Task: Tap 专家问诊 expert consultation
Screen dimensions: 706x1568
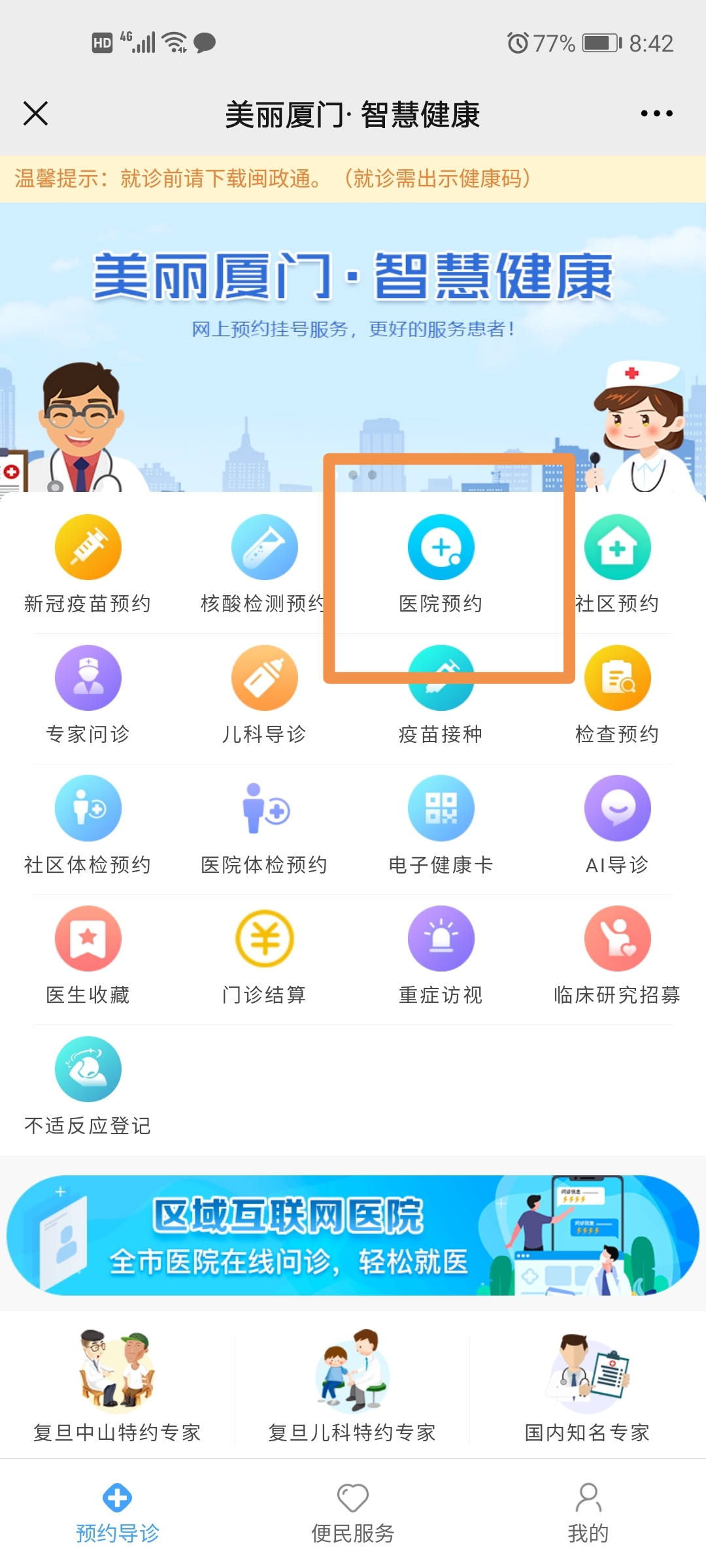Action: 88,694
